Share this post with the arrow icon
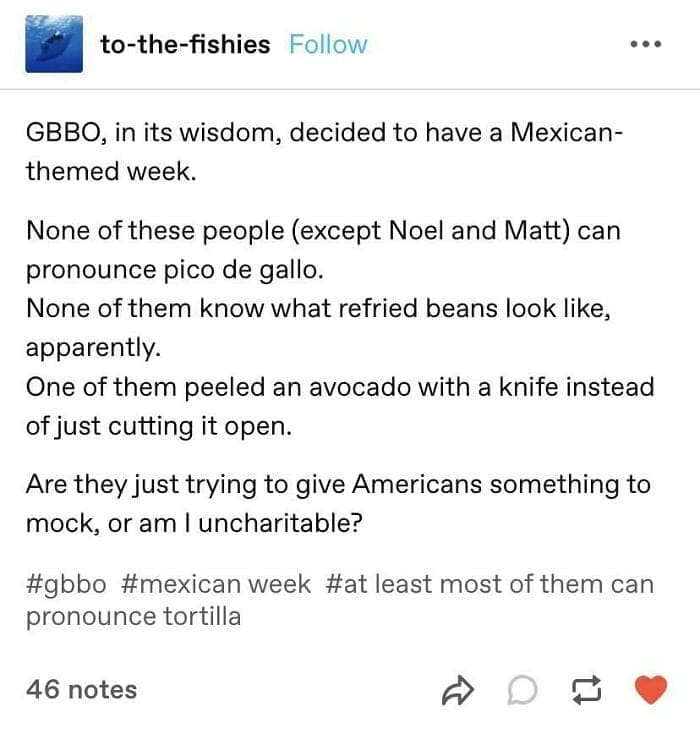 click(457, 690)
